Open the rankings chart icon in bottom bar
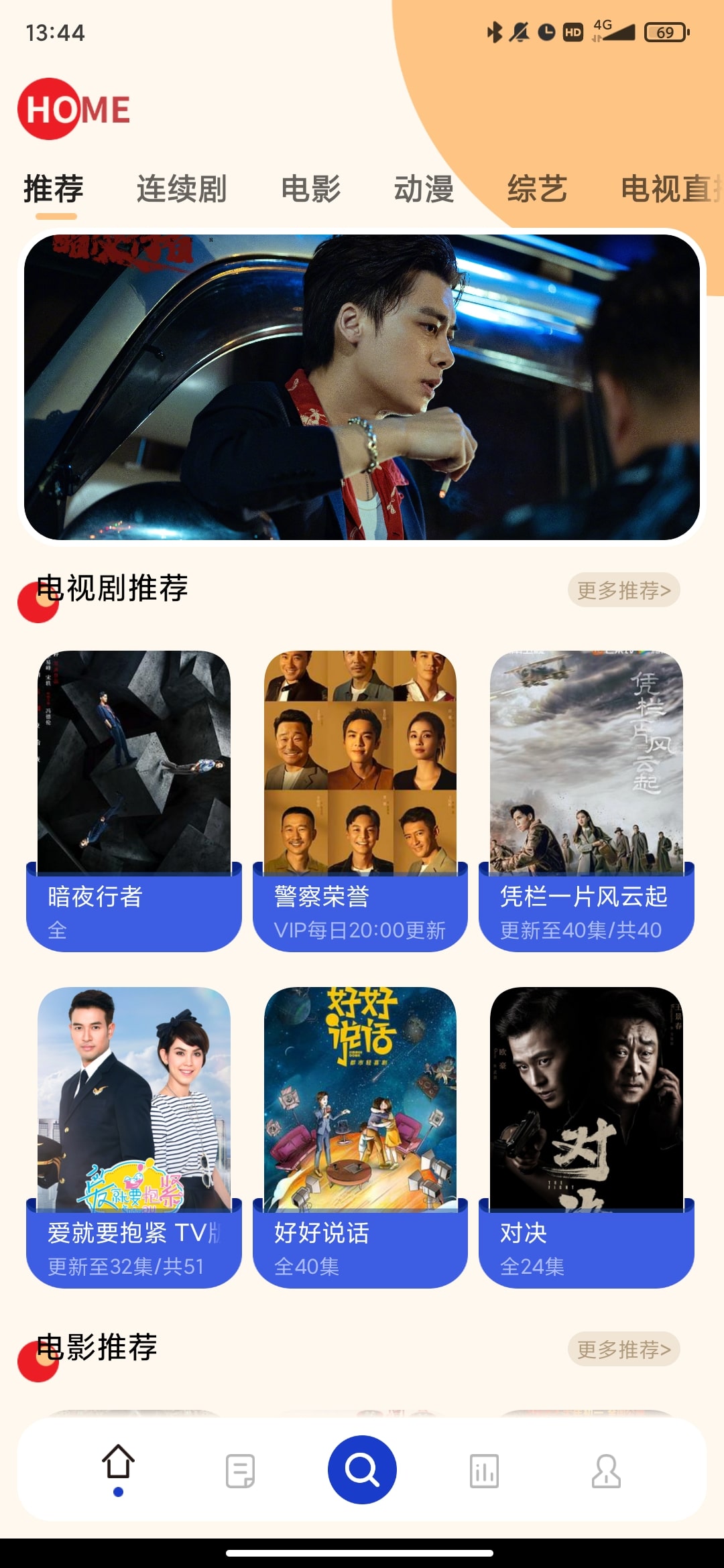The height and width of the screenshot is (1568, 724). [x=484, y=1471]
